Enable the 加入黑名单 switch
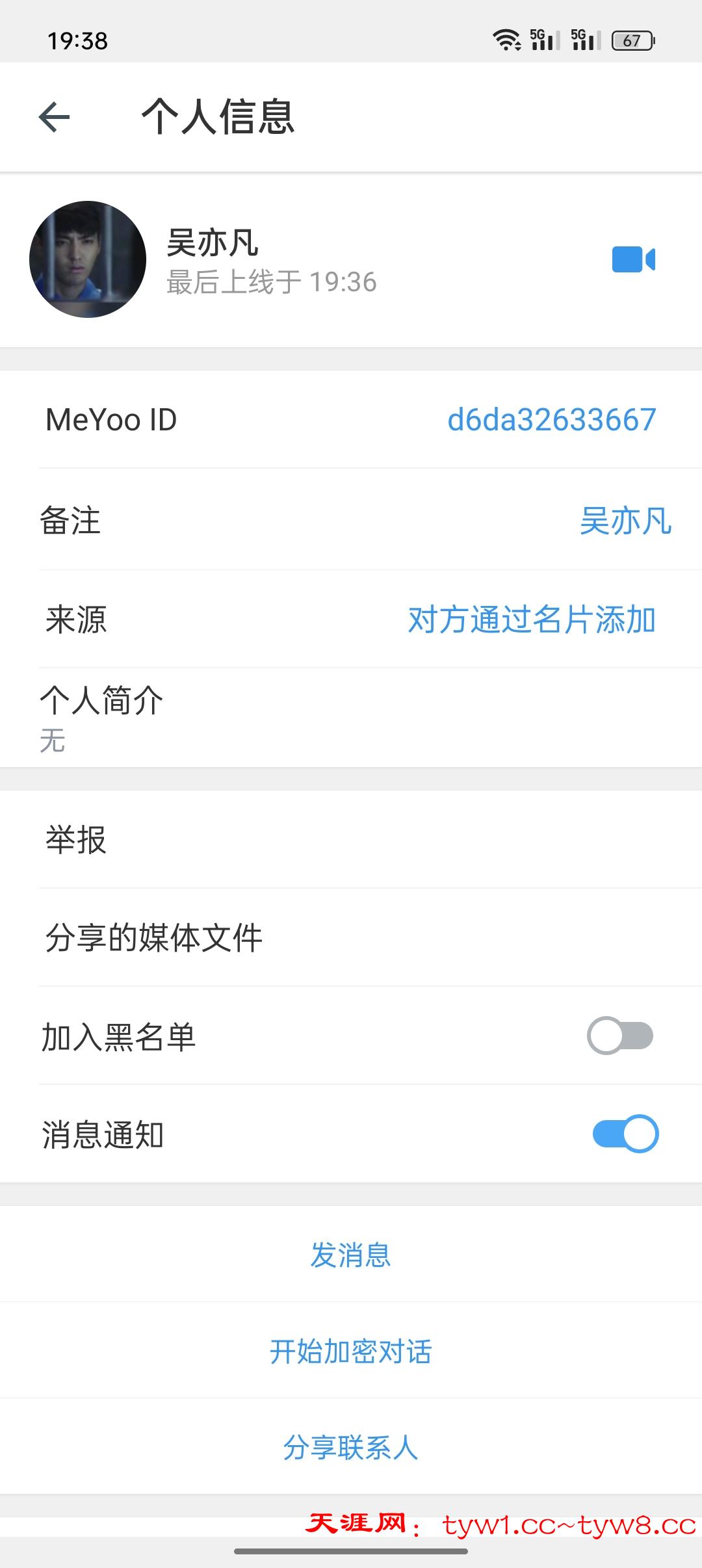702x1568 pixels. [620, 1036]
